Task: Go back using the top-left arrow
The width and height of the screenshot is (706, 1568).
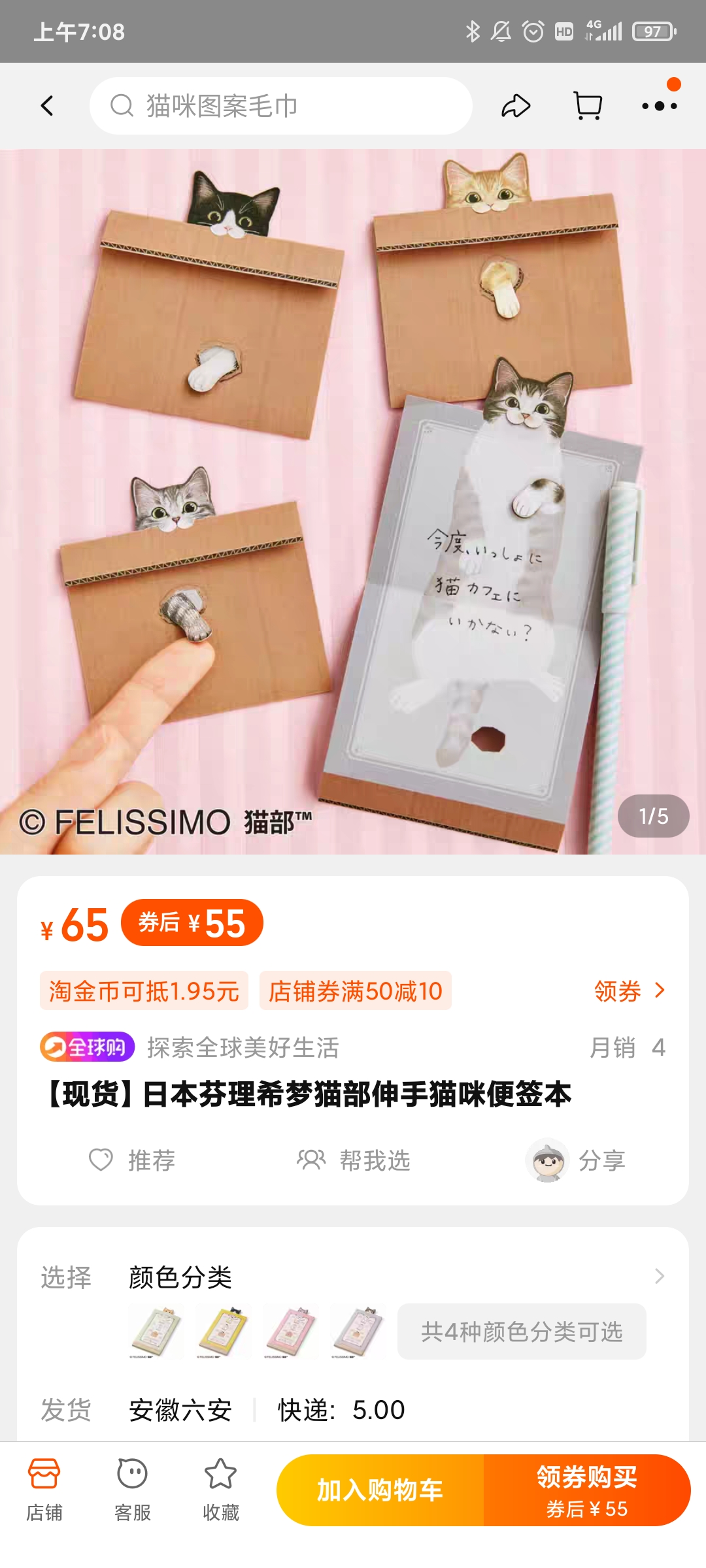Action: click(x=47, y=106)
